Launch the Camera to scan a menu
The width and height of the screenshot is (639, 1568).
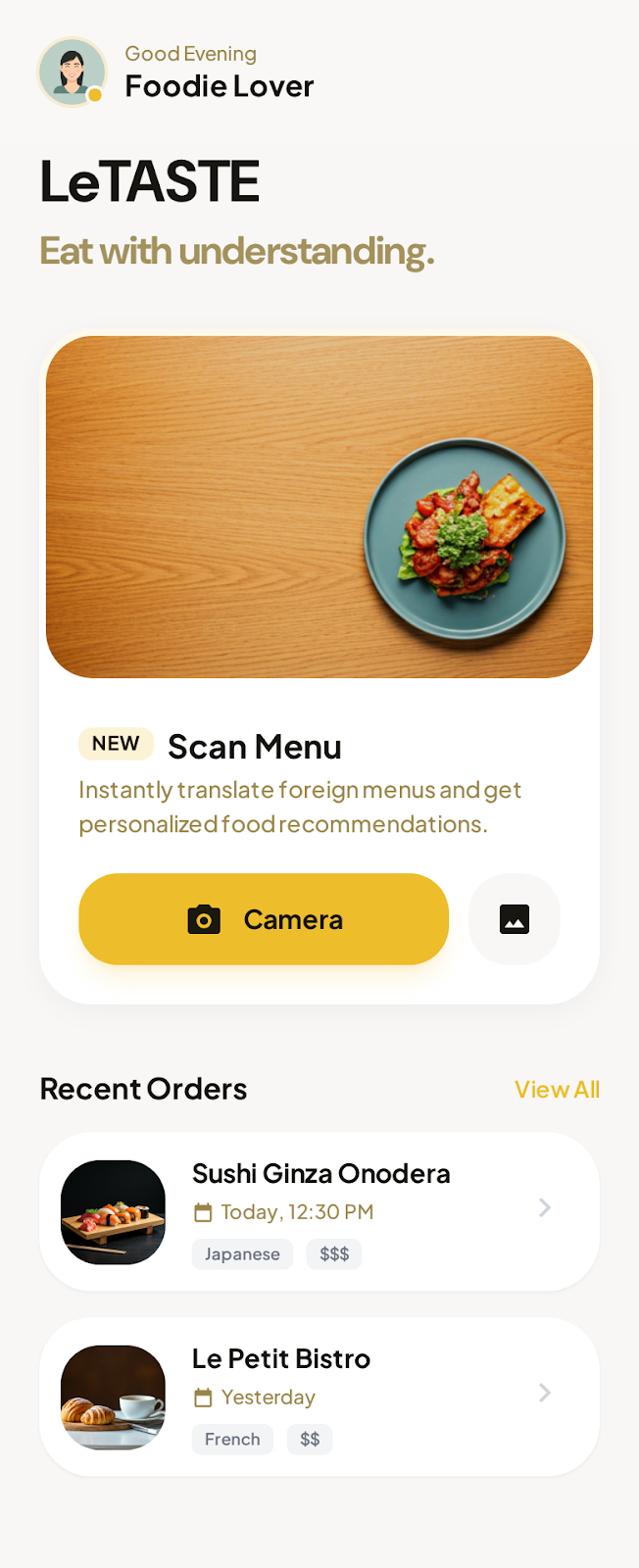click(x=264, y=919)
